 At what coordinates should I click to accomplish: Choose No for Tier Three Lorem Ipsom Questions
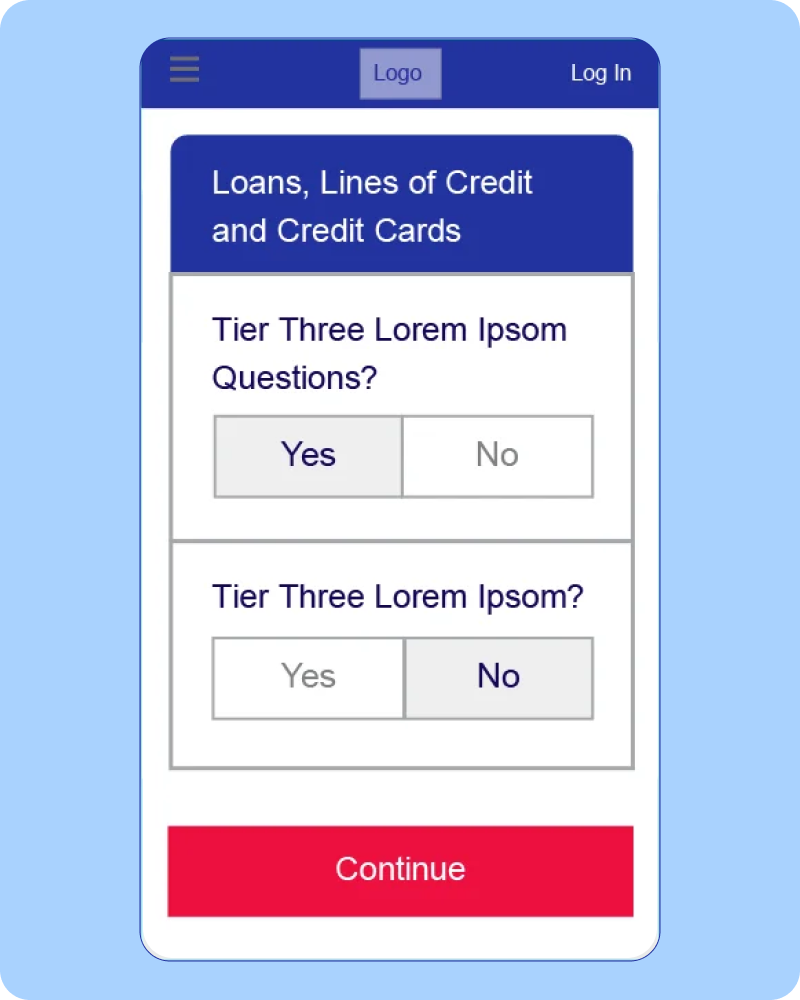498,456
